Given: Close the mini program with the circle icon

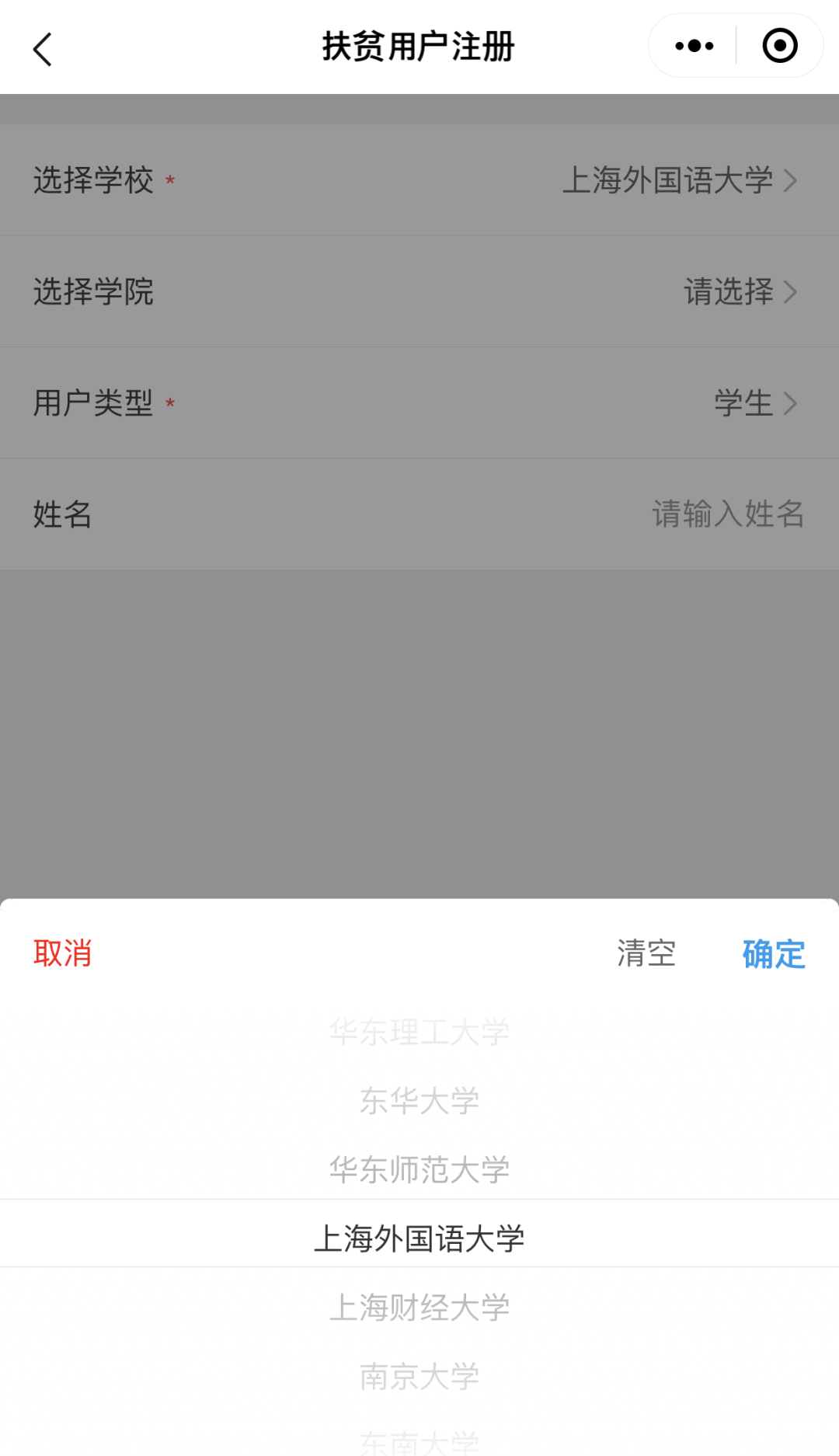Looking at the screenshot, I should [x=780, y=46].
